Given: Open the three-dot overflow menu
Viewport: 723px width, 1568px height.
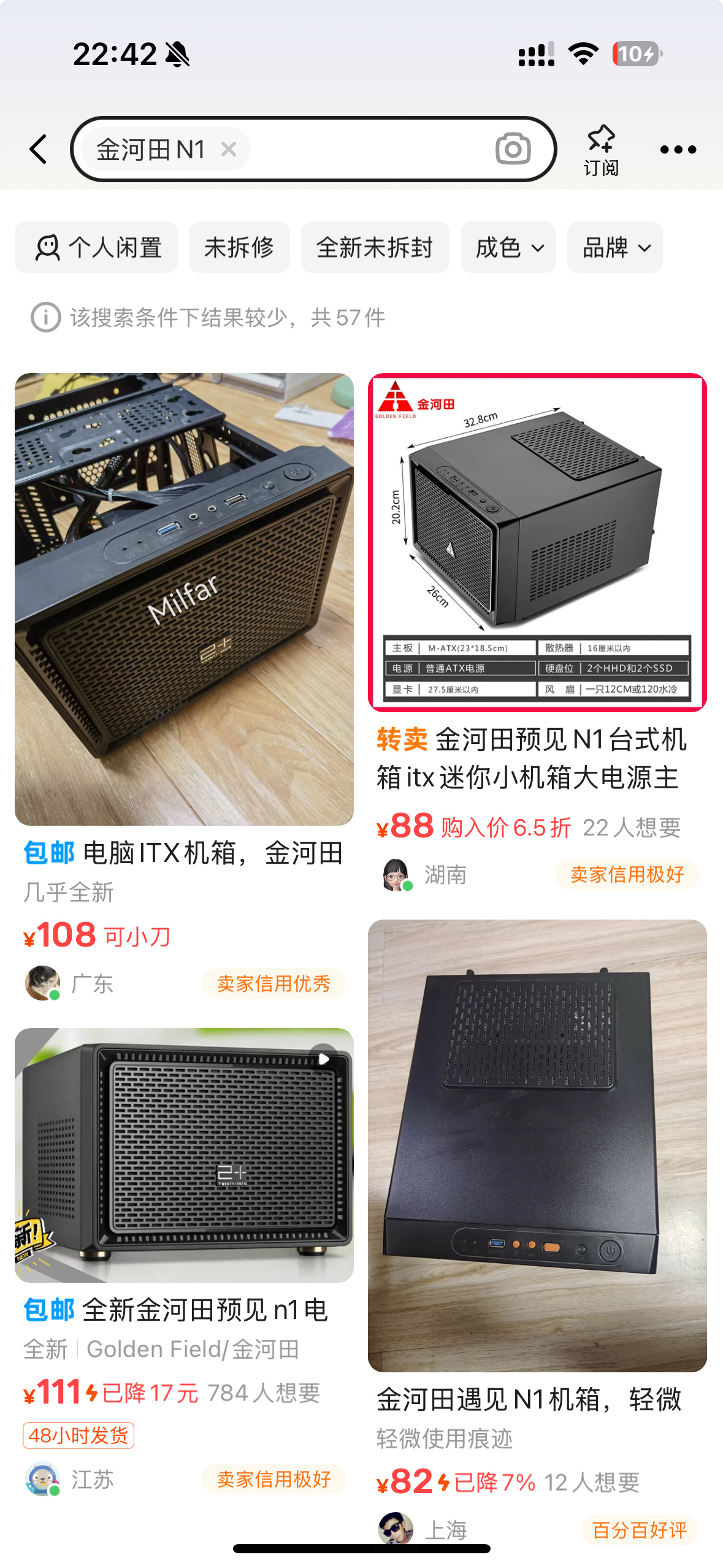Looking at the screenshot, I should 678,150.
